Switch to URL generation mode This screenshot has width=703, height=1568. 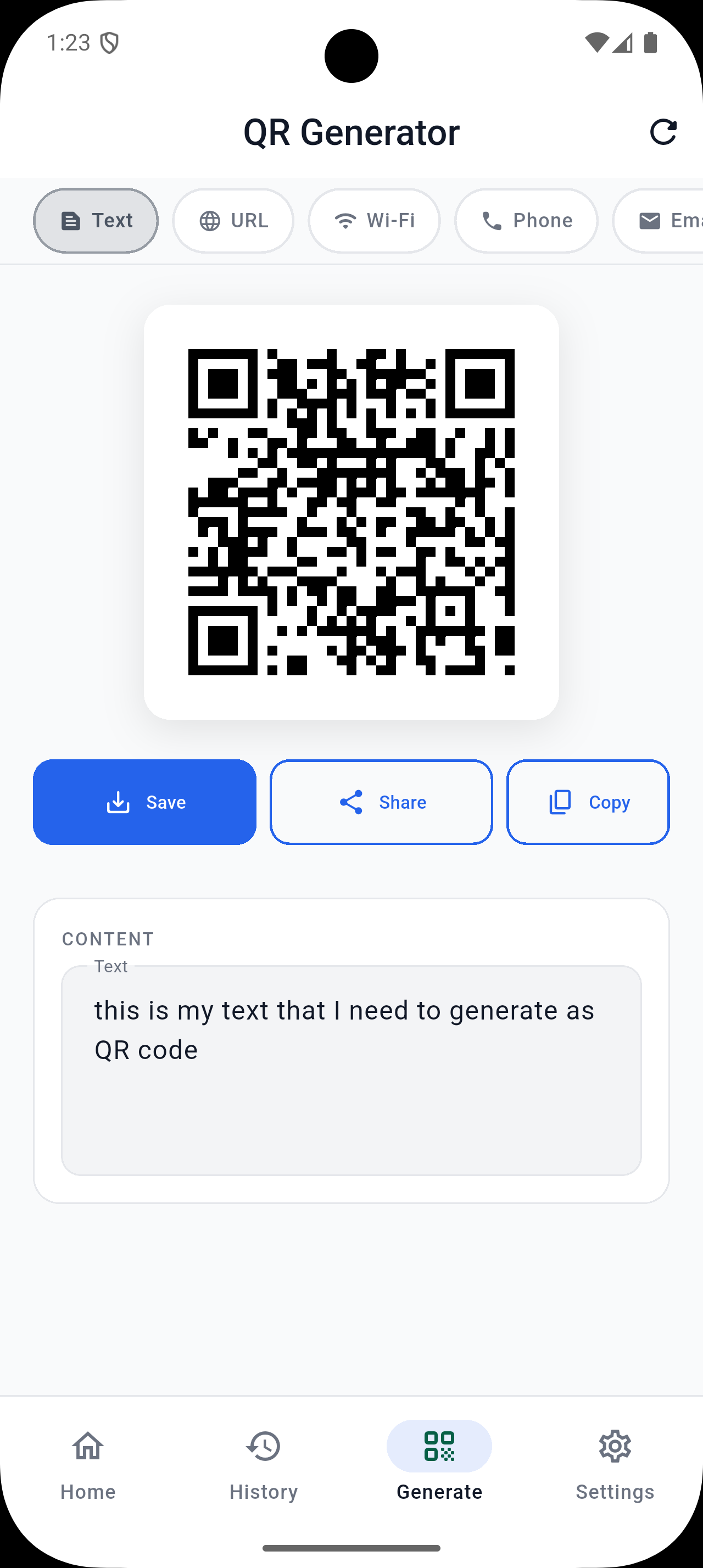(x=233, y=220)
